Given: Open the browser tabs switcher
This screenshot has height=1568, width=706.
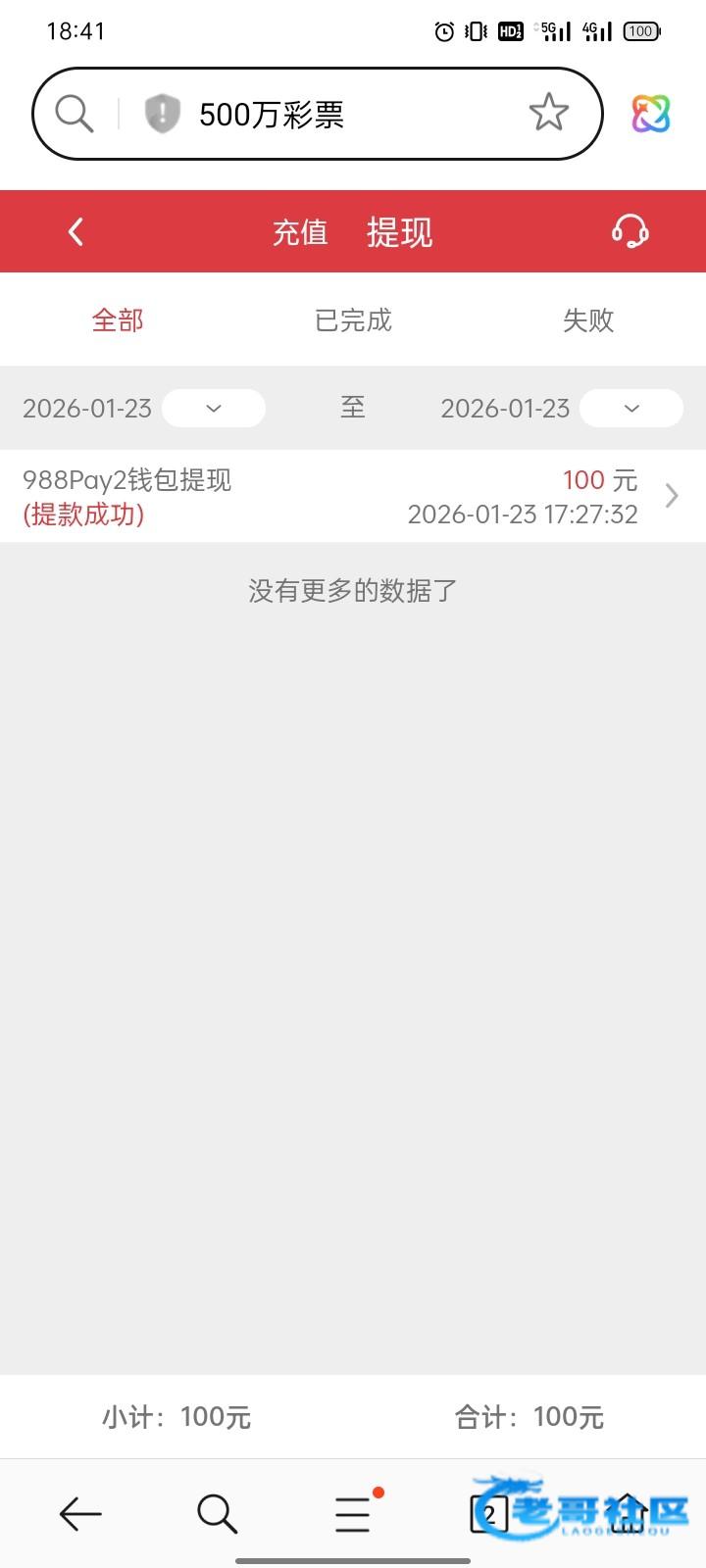Looking at the screenshot, I should [489, 1514].
